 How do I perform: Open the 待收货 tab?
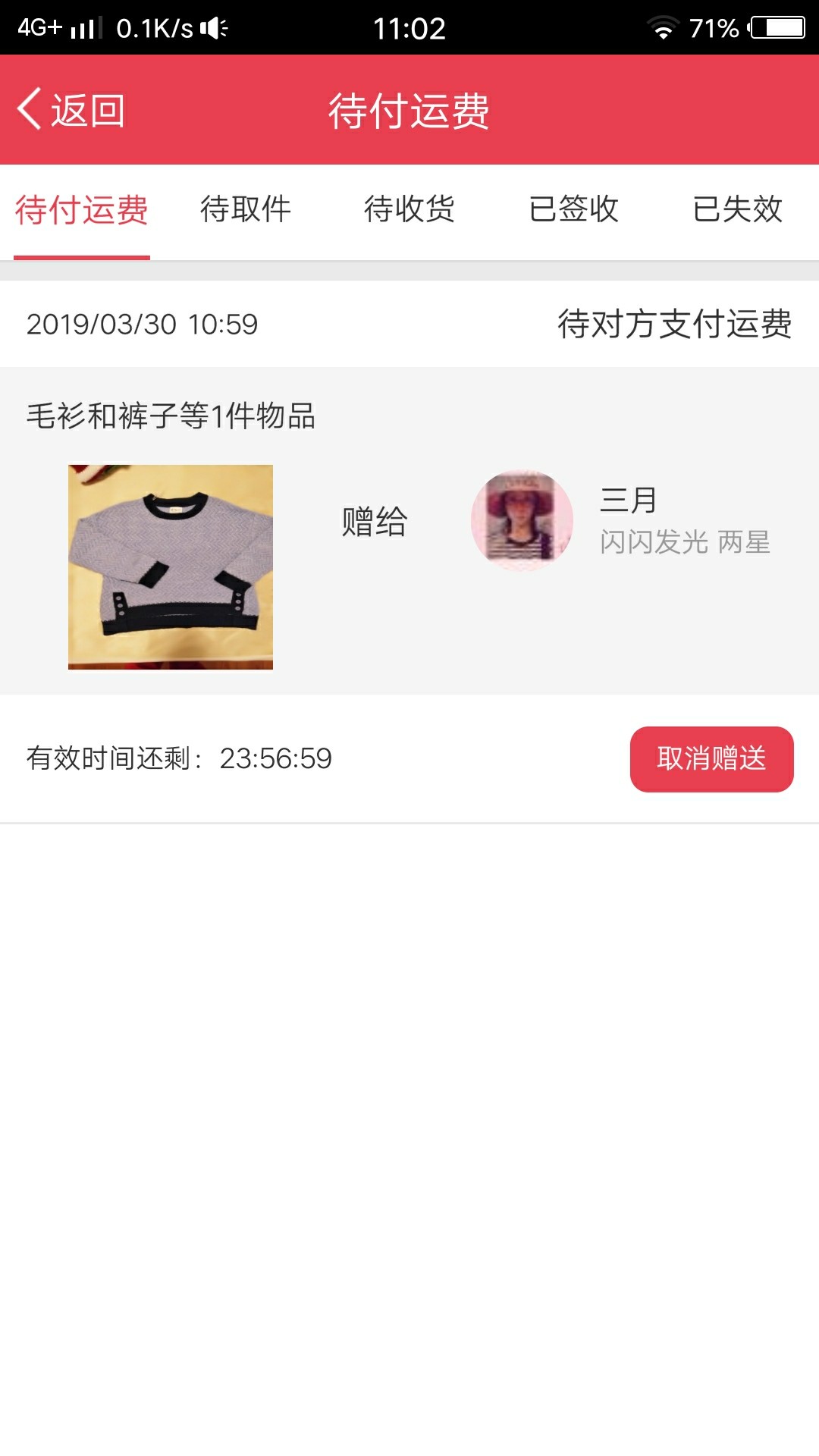click(409, 209)
